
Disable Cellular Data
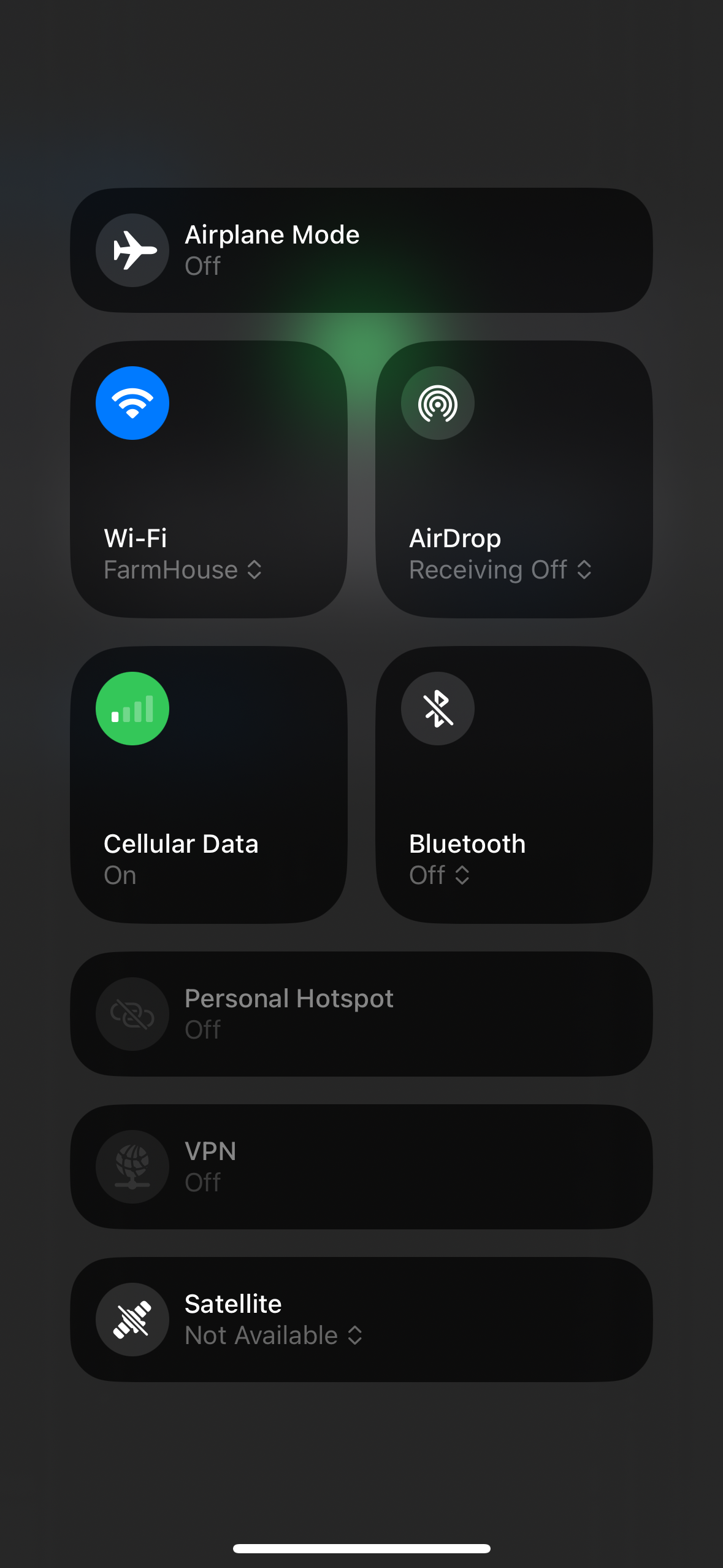tap(132, 709)
